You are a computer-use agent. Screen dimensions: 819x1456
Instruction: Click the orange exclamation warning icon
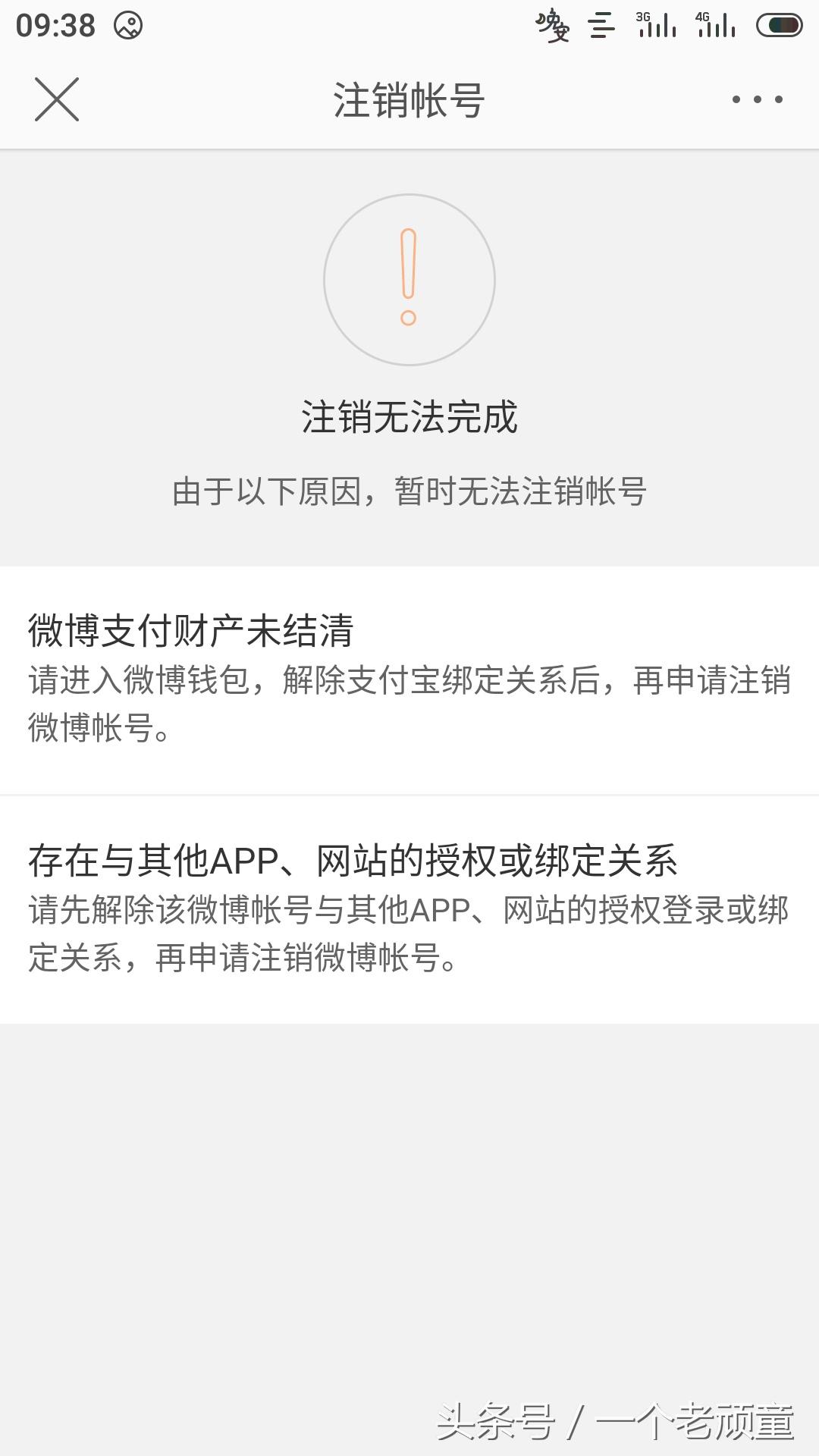tap(409, 279)
